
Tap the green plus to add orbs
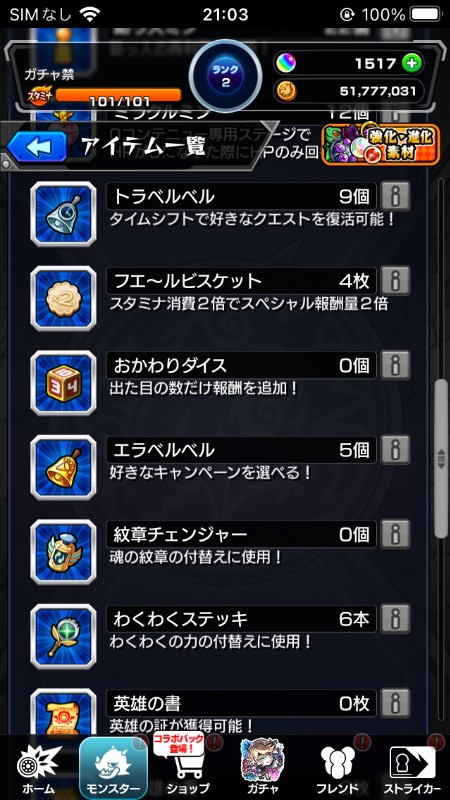(411, 63)
